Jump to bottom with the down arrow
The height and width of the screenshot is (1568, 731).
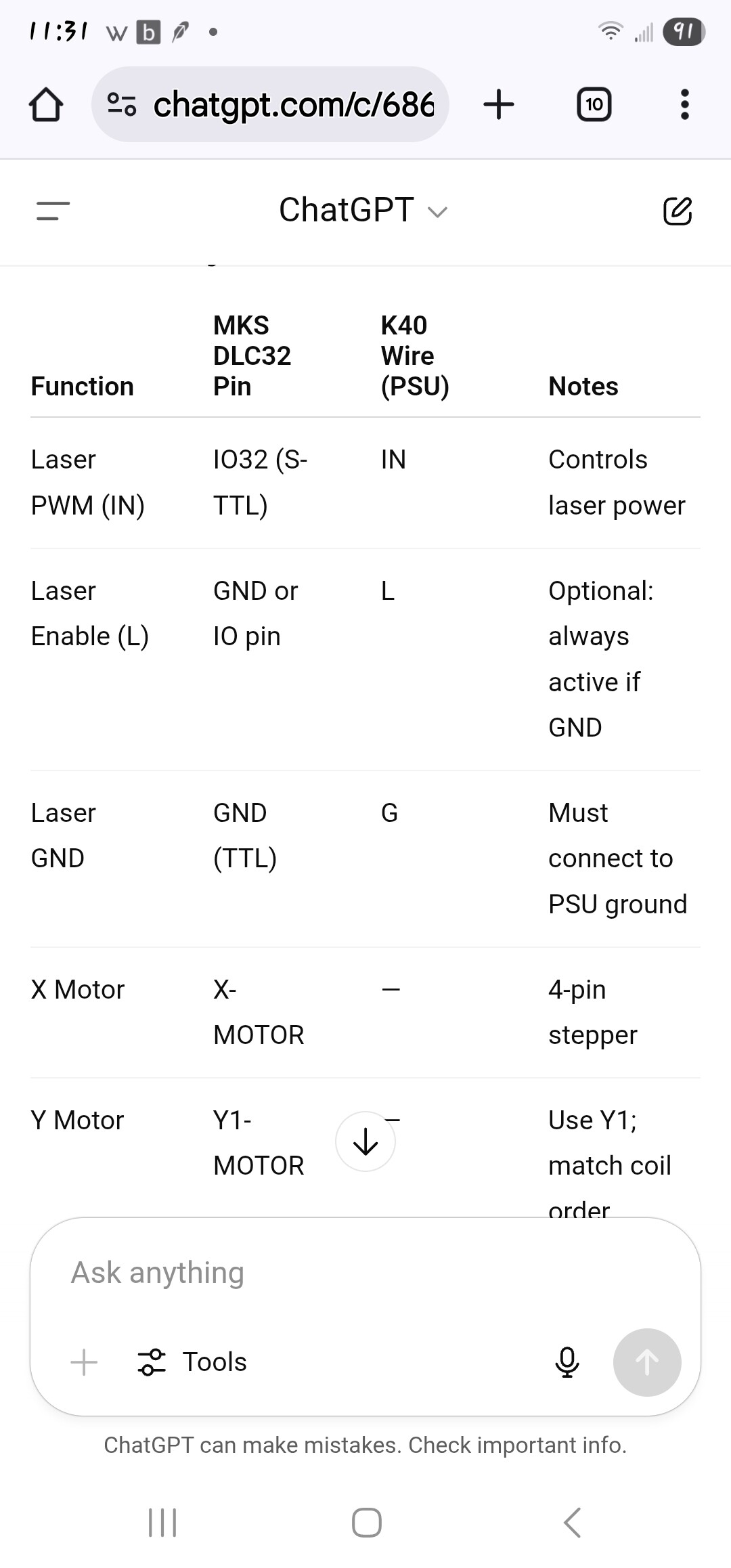365,1141
